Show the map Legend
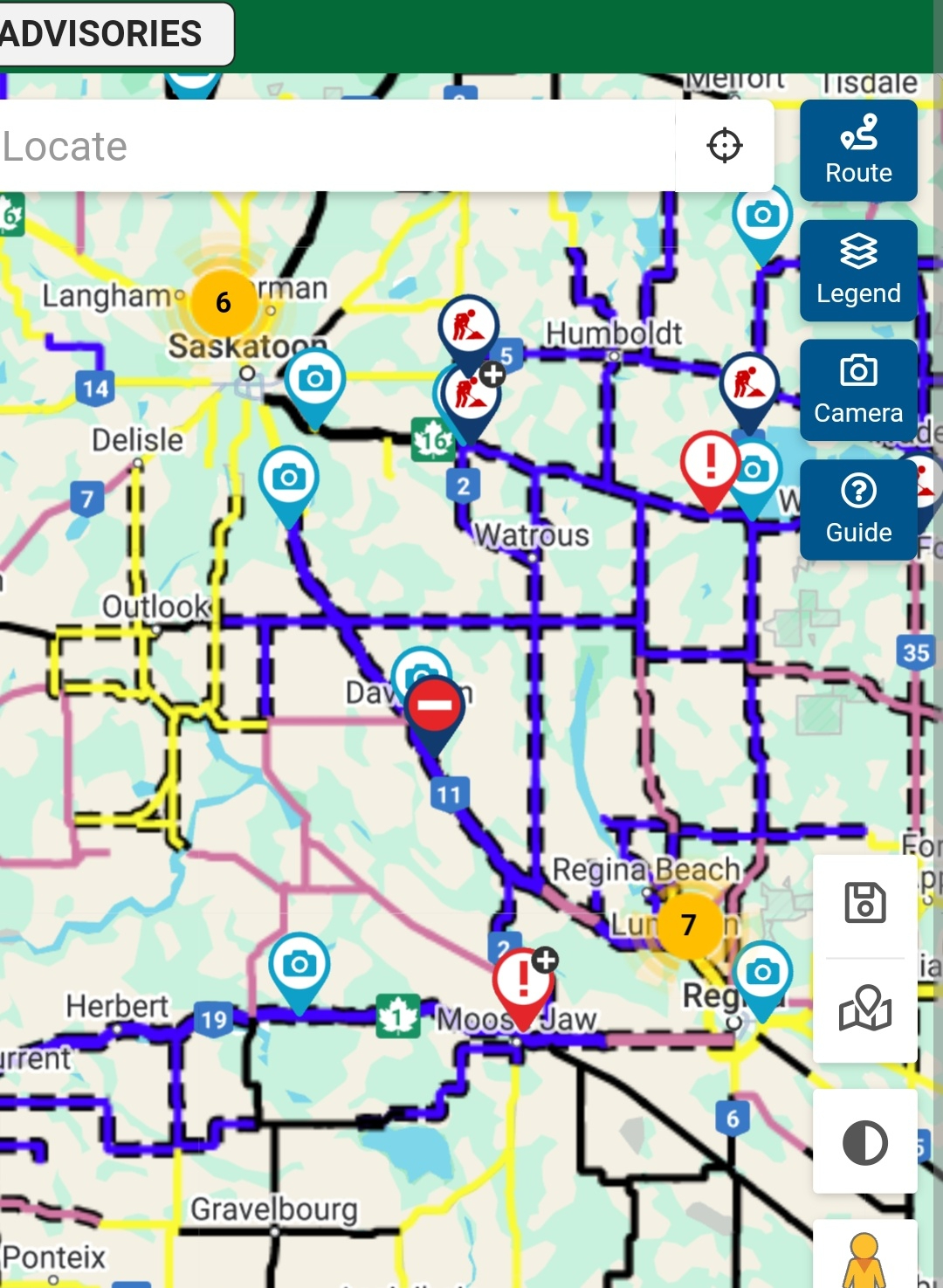This screenshot has height=1288, width=943. (x=858, y=271)
